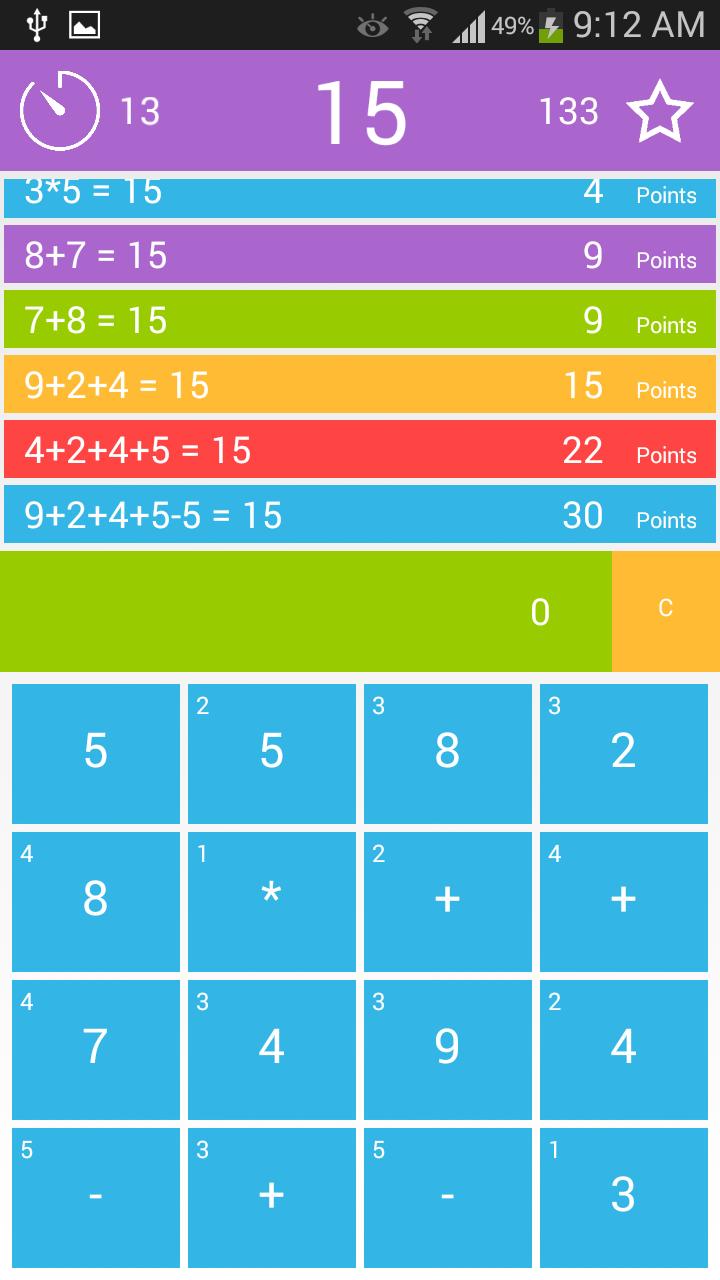Select the plus tile with small counter 4
Viewport: 720px width, 1280px height.
(x=623, y=901)
